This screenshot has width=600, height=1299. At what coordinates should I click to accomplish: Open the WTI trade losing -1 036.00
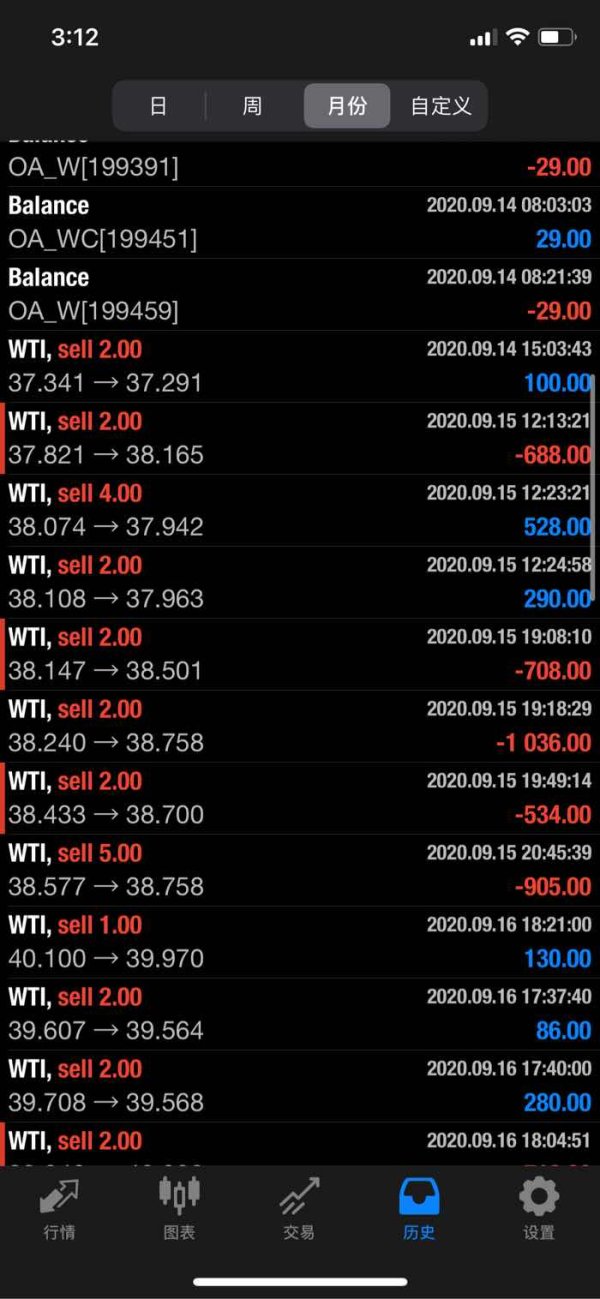(x=300, y=727)
